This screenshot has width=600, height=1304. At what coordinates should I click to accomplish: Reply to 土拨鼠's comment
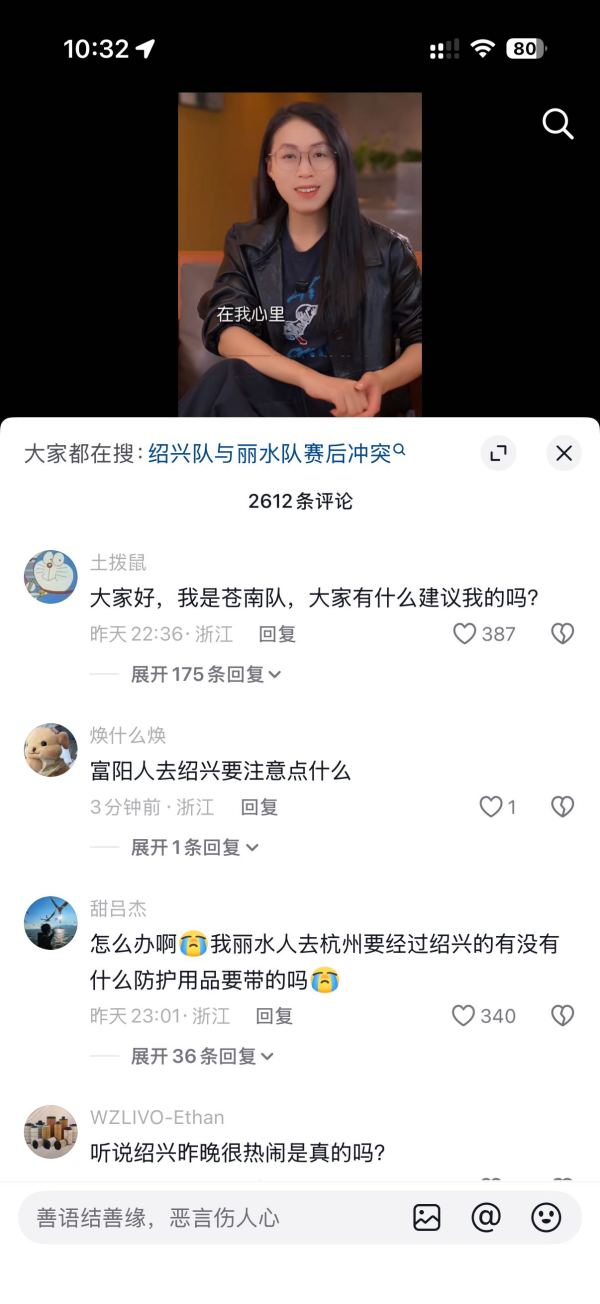pos(277,634)
